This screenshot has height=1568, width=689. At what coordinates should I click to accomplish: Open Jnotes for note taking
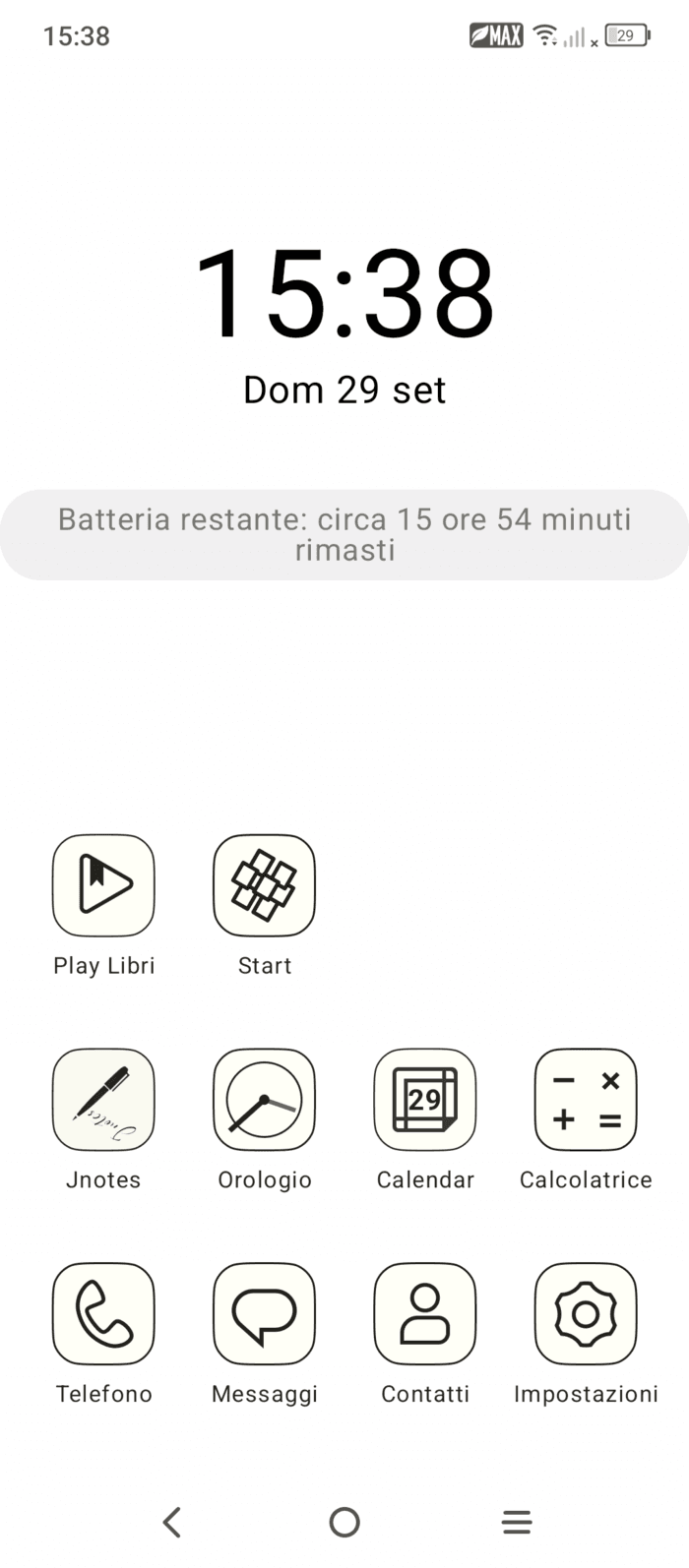pos(103,1099)
